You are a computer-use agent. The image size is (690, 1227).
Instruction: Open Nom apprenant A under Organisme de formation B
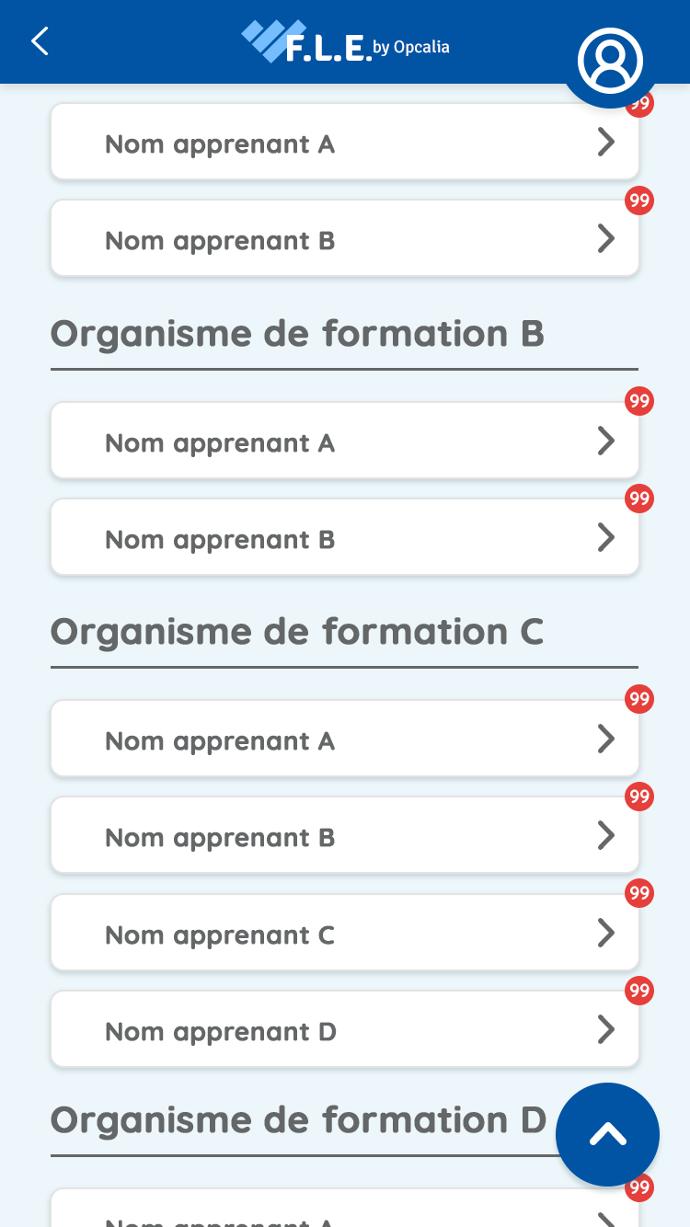pos(345,441)
